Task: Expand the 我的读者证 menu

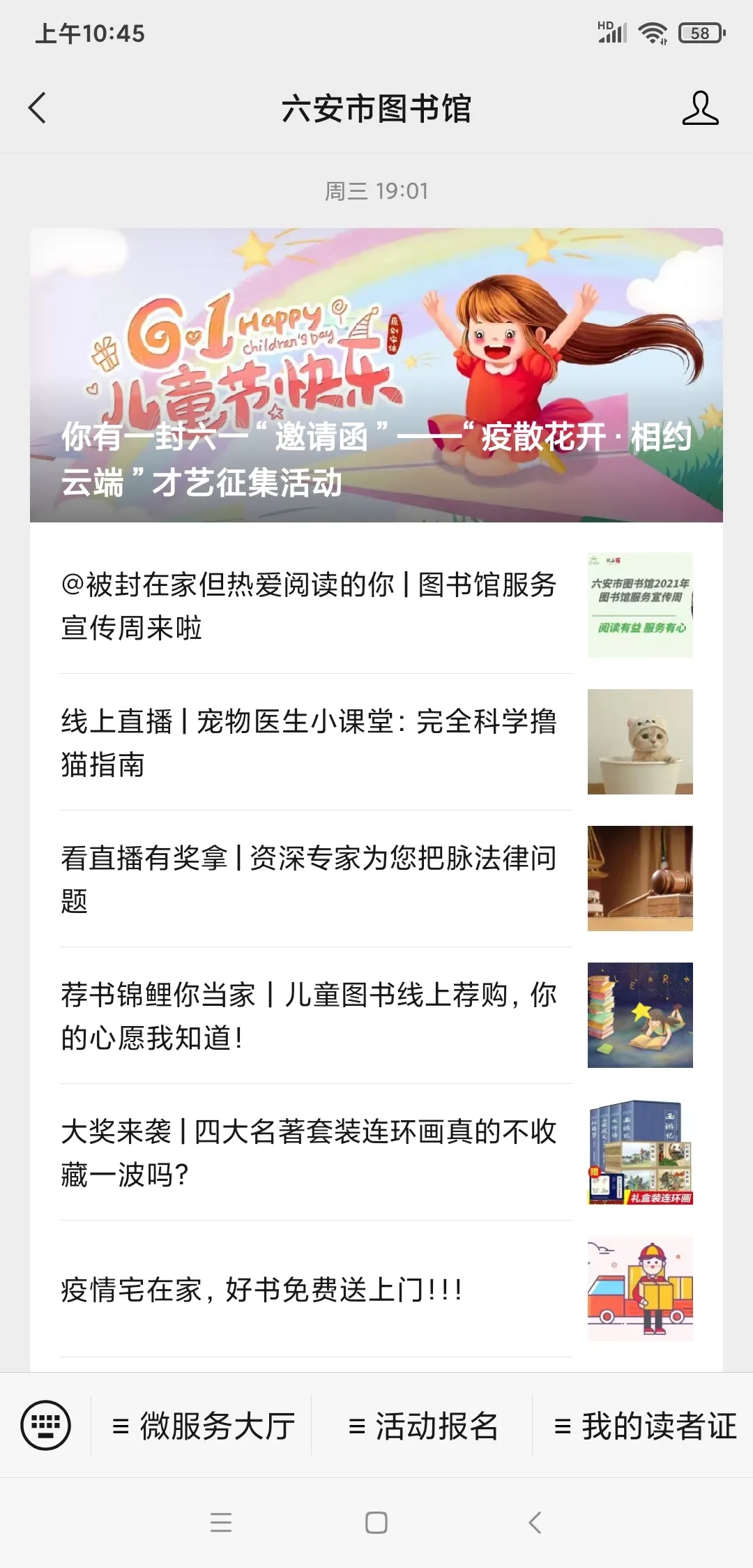Action: [x=644, y=1426]
